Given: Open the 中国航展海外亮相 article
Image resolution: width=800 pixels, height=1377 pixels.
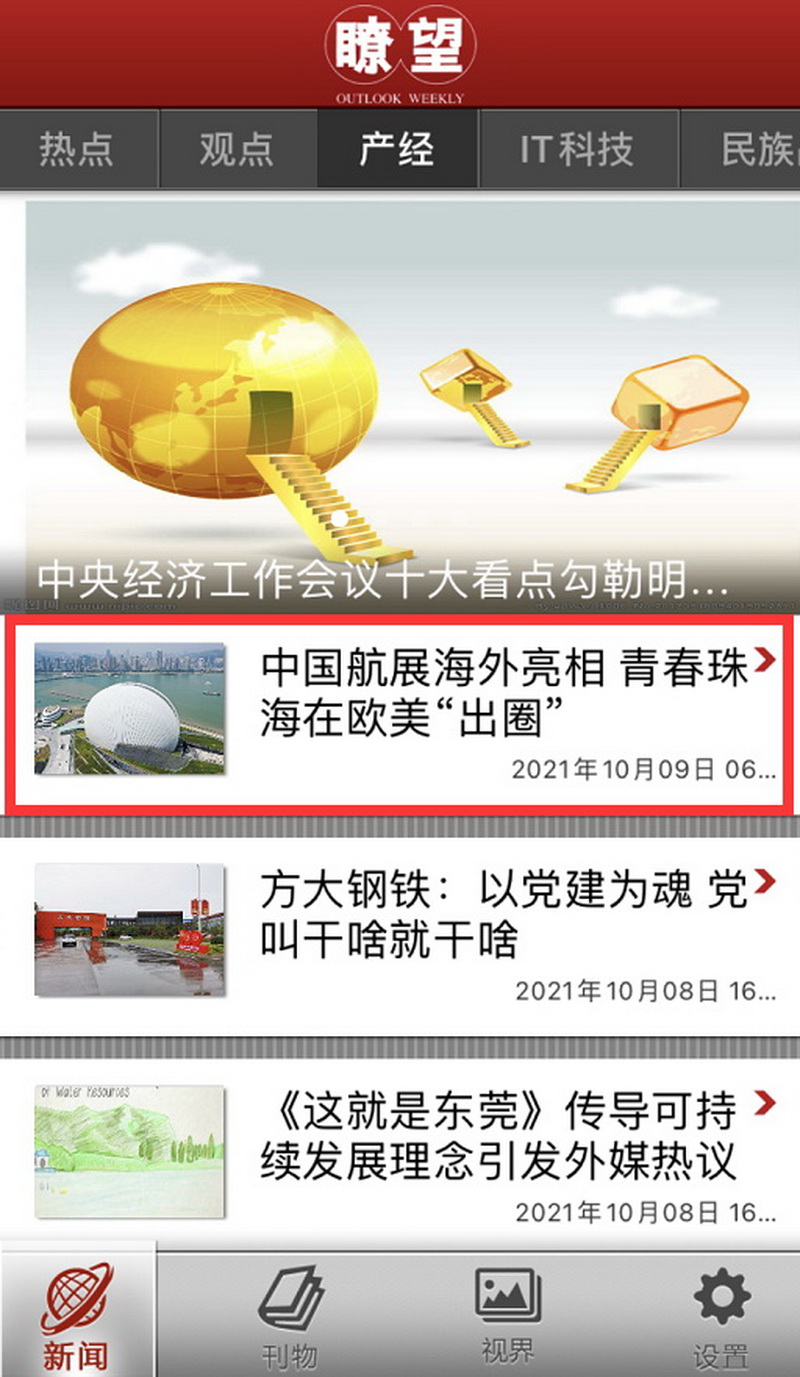Looking at the screenshot, I should pyautogui.click(x=400, y=711).
